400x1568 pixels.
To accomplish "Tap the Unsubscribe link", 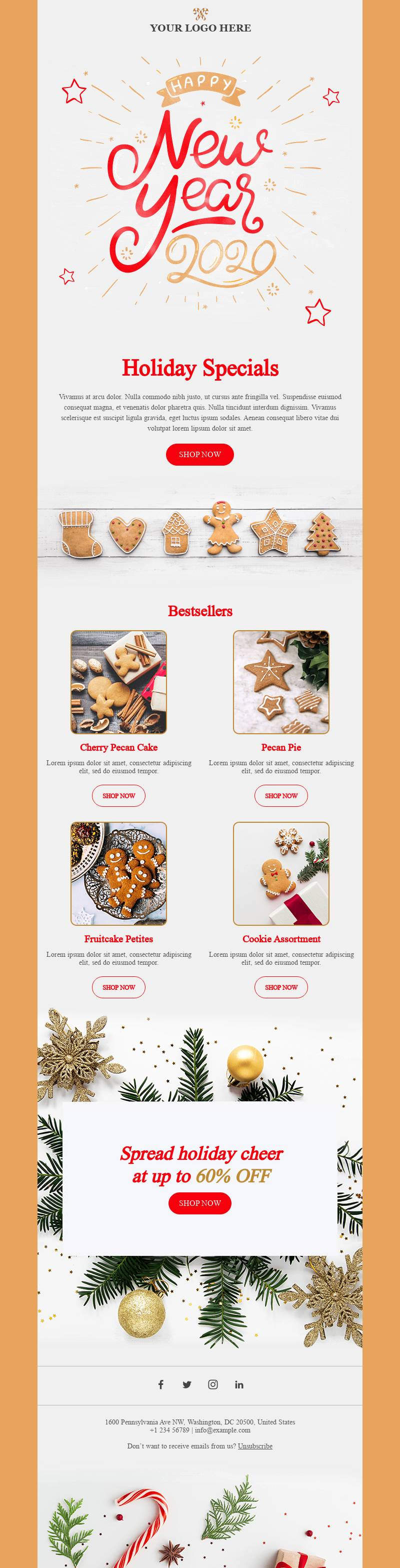I will [x=255, y=1445].
